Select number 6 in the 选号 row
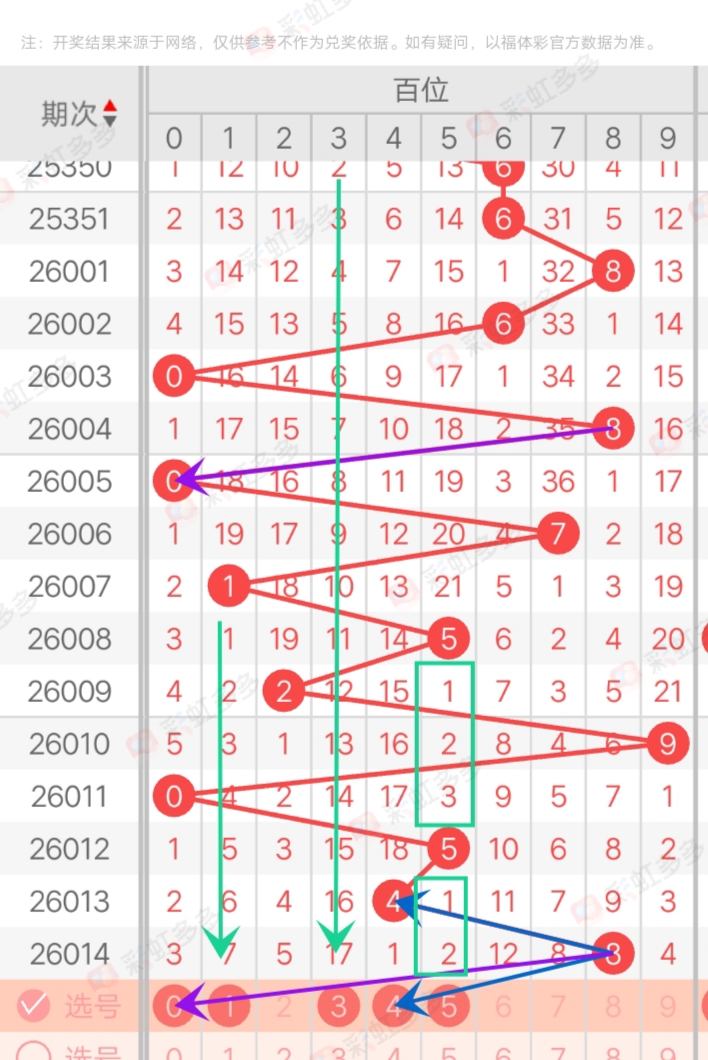This screenshot has width=708, height=1060. pyautogui.click(x=503, y=1006)
